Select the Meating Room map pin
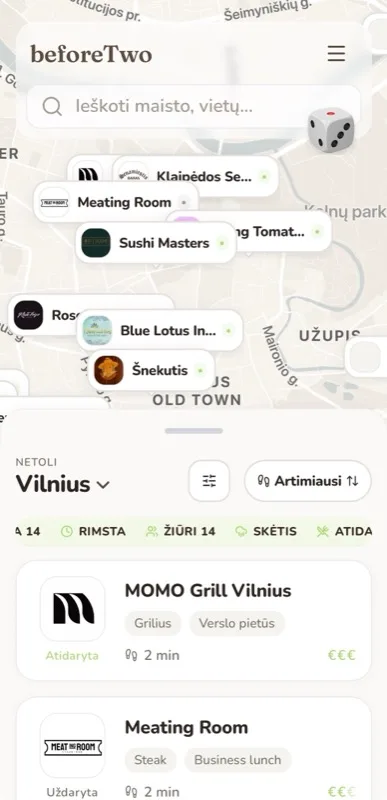Viewport: 387px width, 800px height. click(x=116, y=202)
